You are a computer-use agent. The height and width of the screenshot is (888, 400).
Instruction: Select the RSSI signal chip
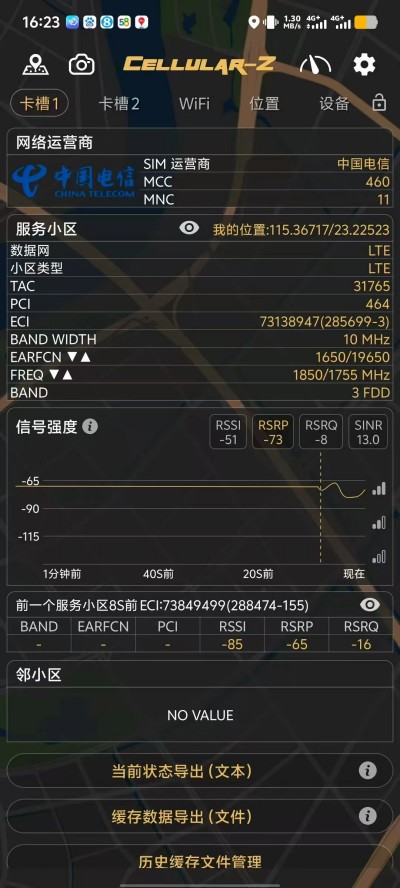(x=228, y=432)
